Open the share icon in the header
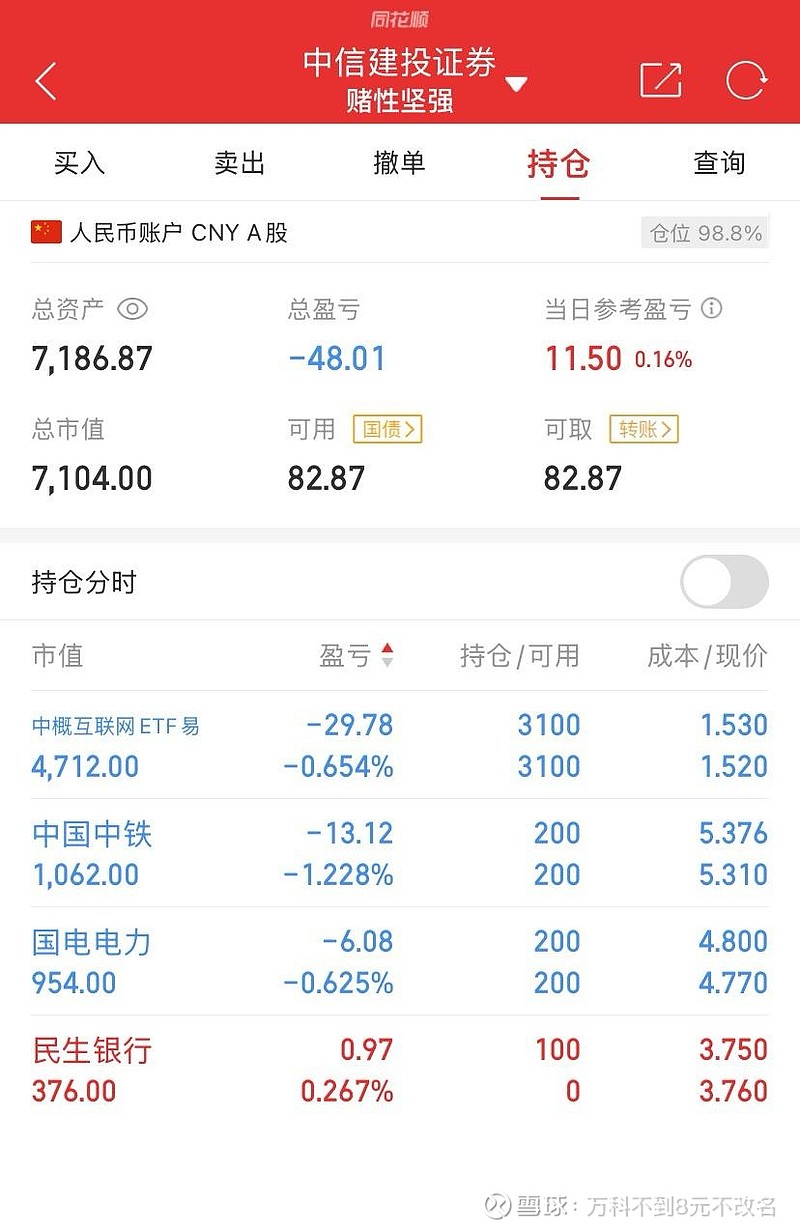The width and height of the screenshot is (800, 1231). [660, 81]
